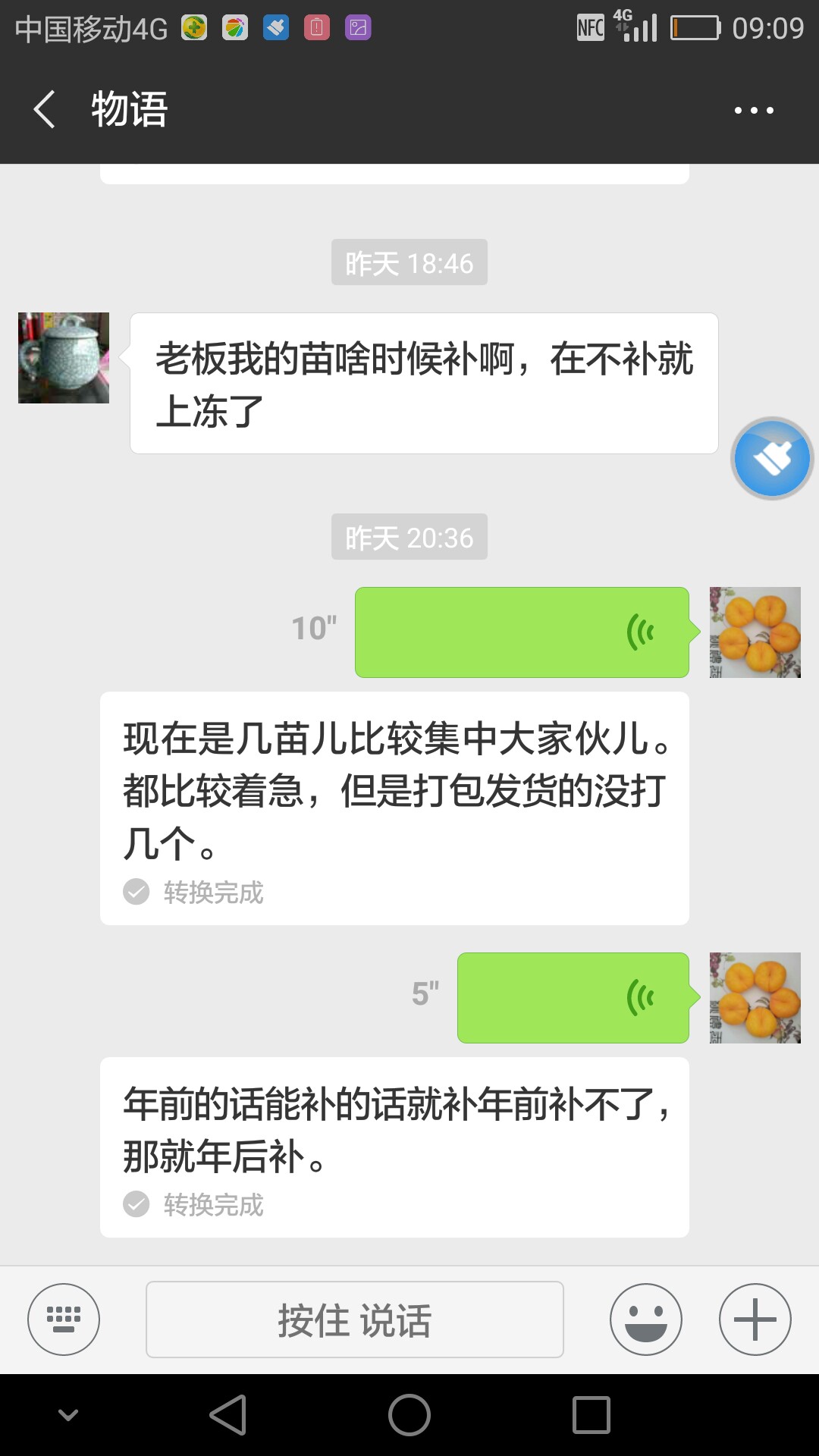Open the recent apps overview
This screenshot has height=1456, width=819.
591,1415
